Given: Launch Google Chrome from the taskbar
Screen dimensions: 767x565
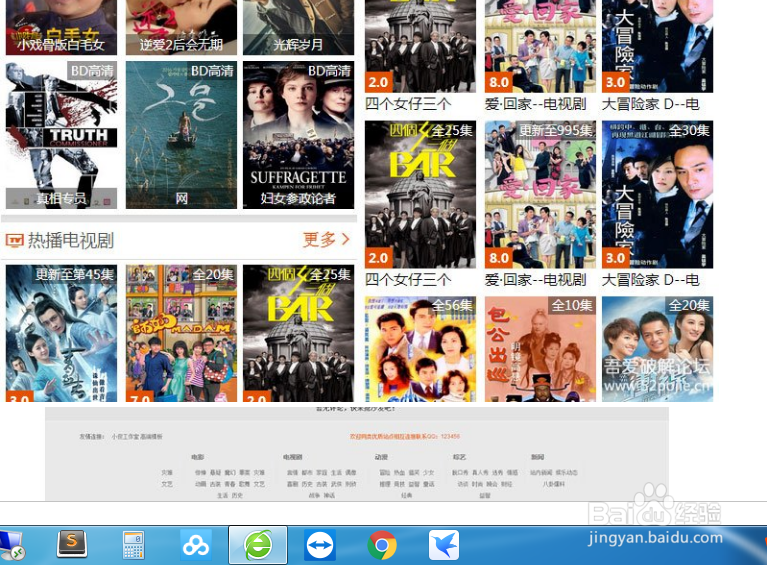Looking at the screenshot, I should click(382, 545).
